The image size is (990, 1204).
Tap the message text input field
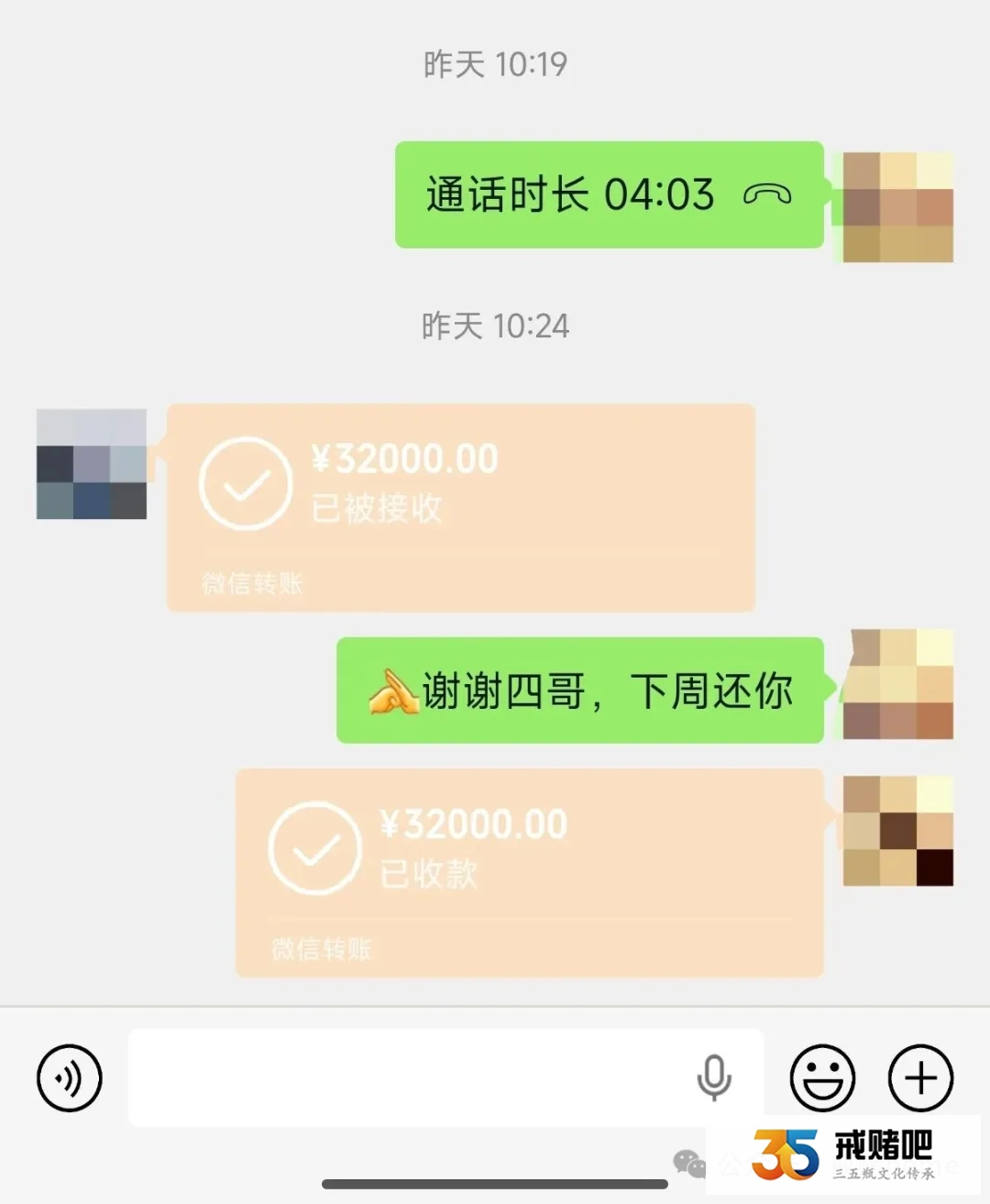412,1078
